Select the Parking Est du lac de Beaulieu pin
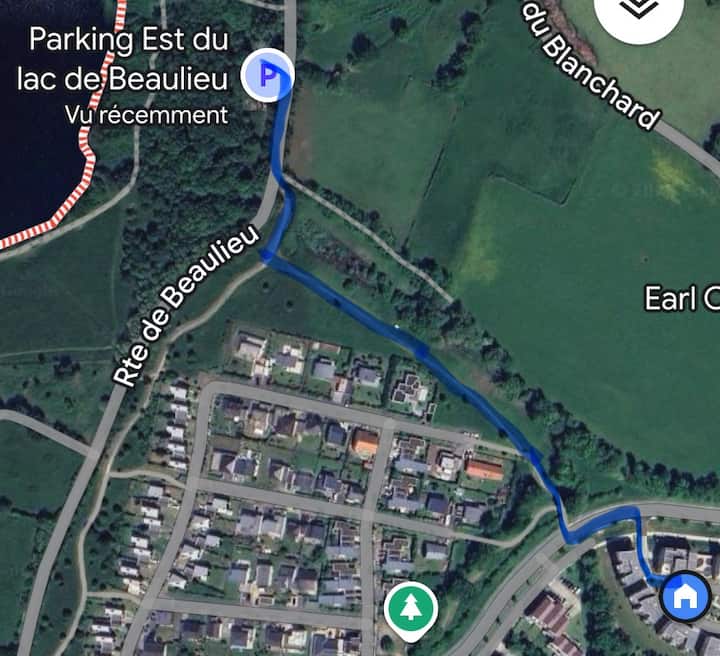This screenshot has height=656, width=720. pyautogui.click(x=266, y=75)
